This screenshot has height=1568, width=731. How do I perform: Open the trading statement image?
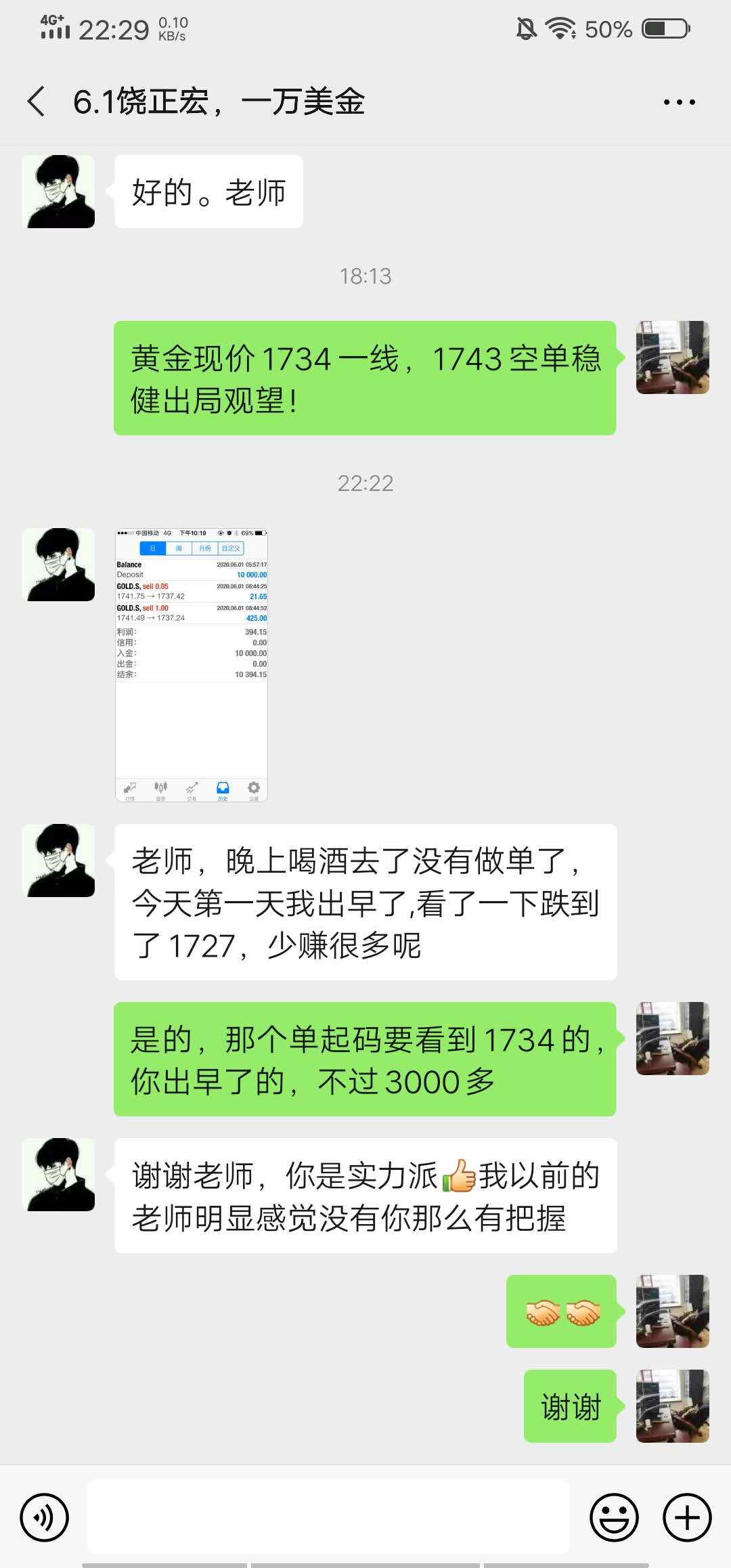click(192, 665)
